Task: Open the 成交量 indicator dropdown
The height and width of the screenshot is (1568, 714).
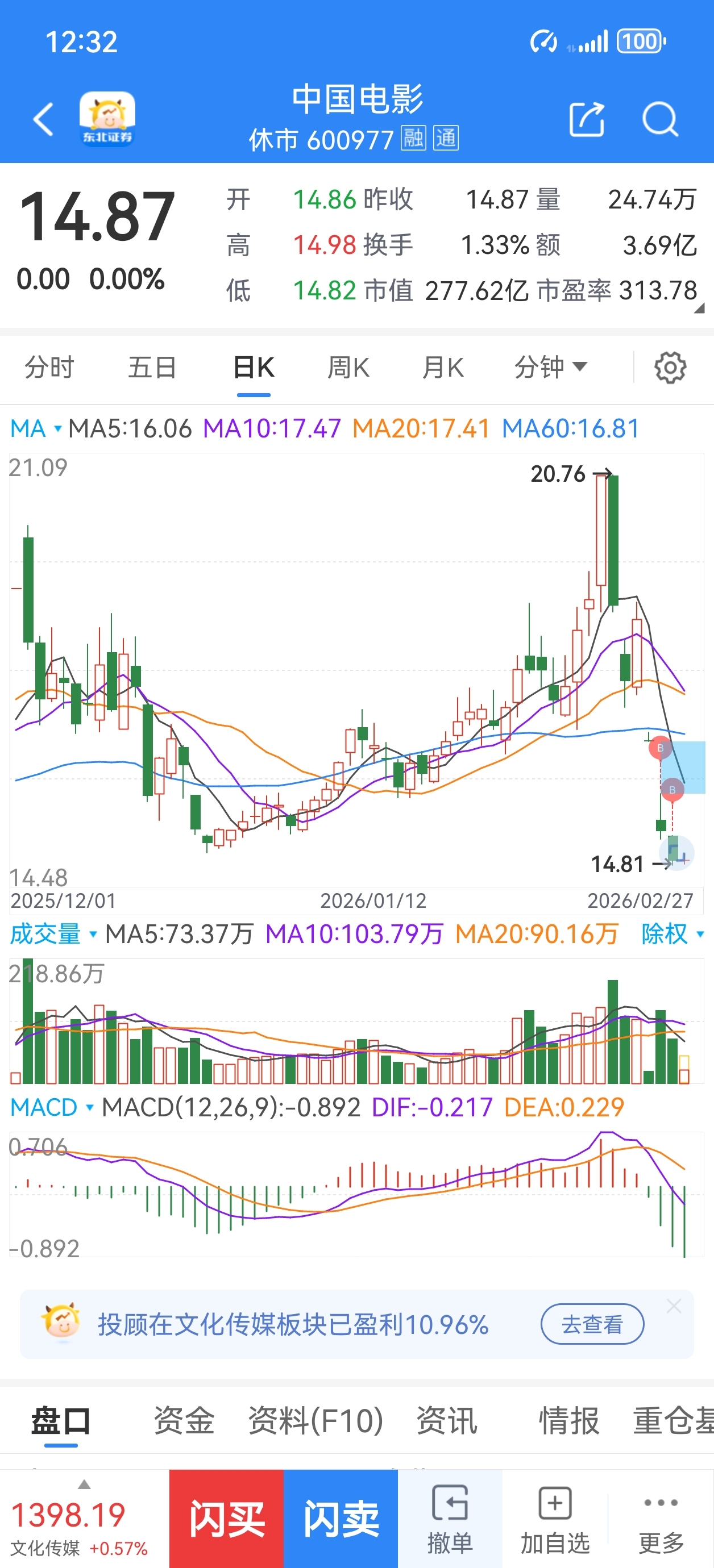Action: (53, 935)
